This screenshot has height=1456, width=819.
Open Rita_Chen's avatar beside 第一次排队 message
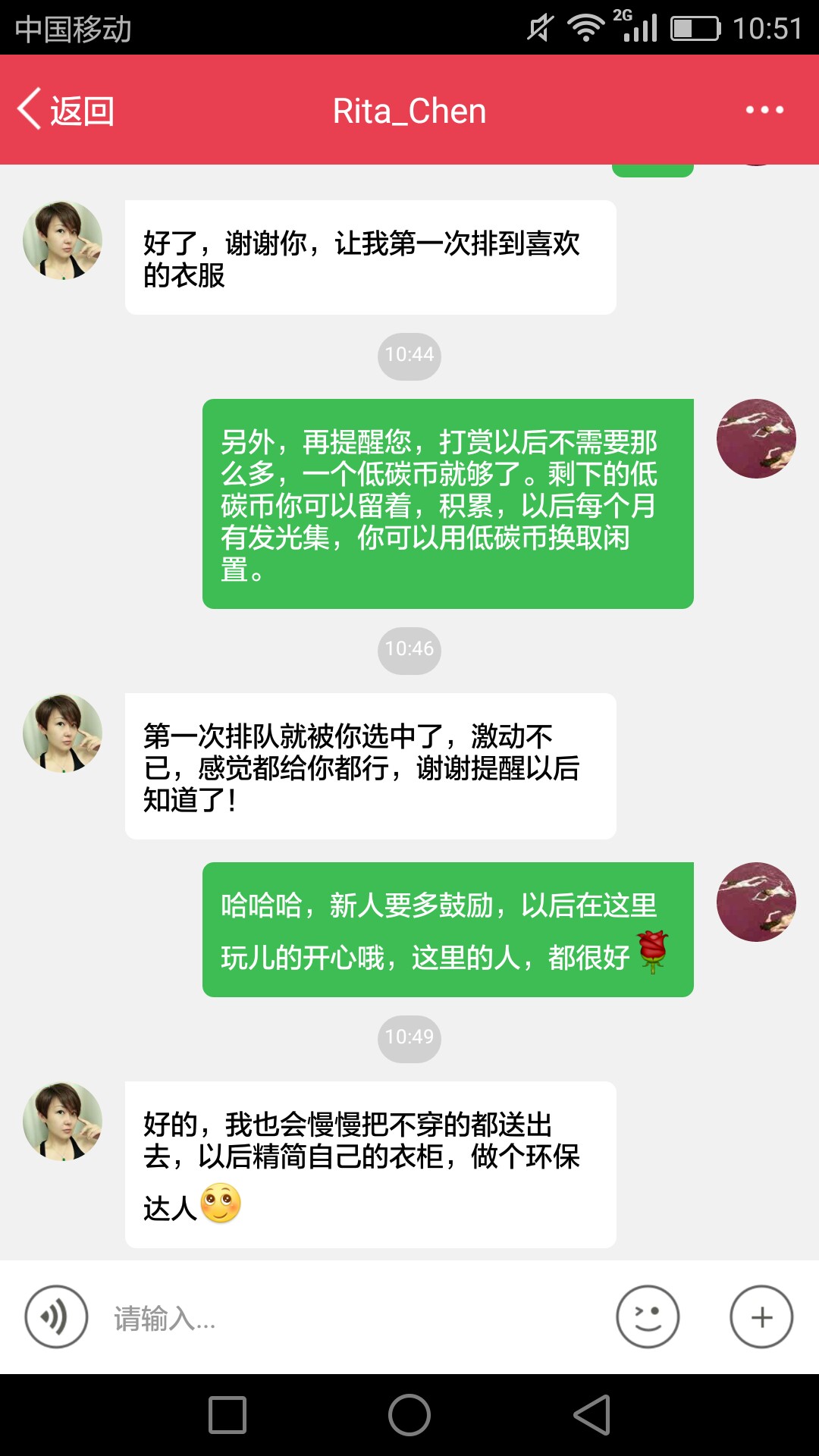coord(62,733)
